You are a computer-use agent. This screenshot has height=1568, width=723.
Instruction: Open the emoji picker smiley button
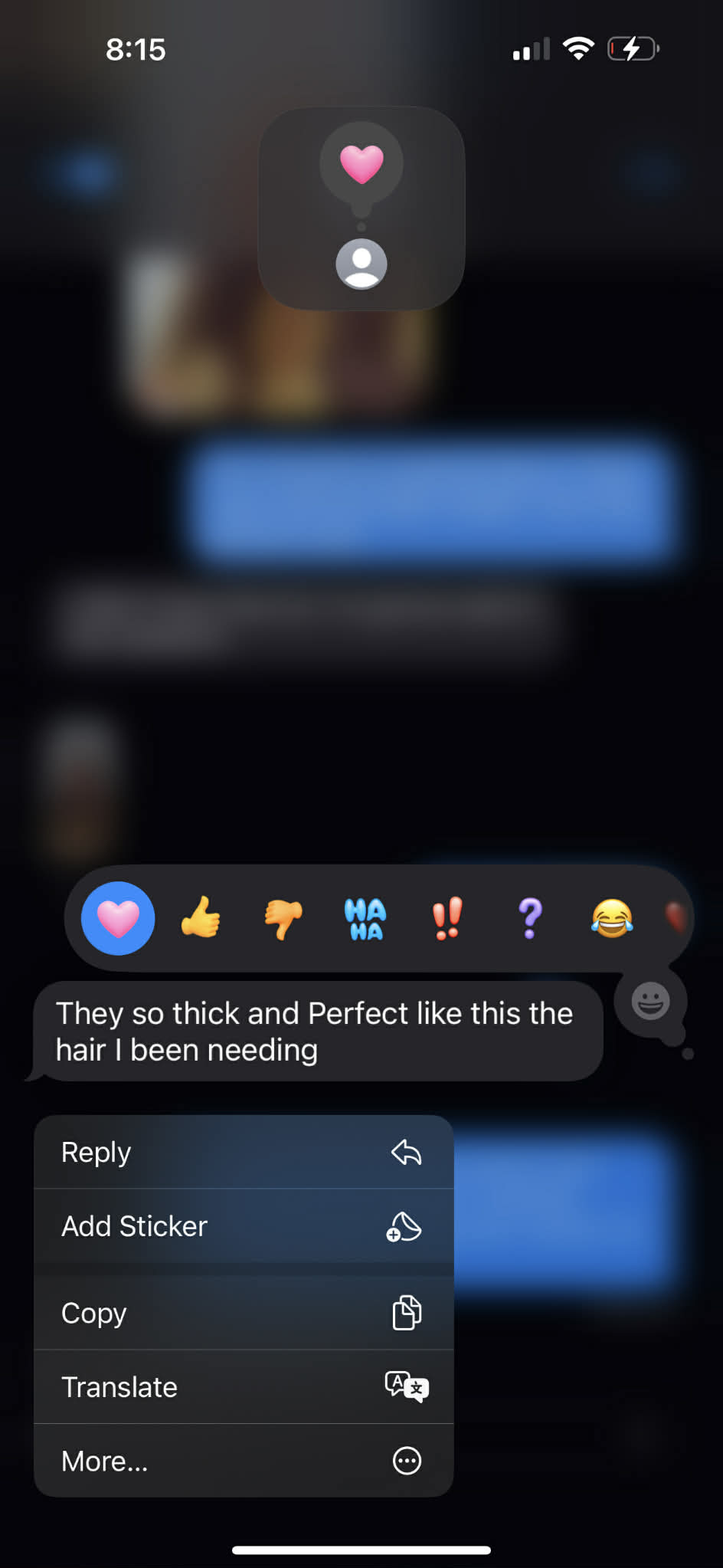click(650, 1001)
